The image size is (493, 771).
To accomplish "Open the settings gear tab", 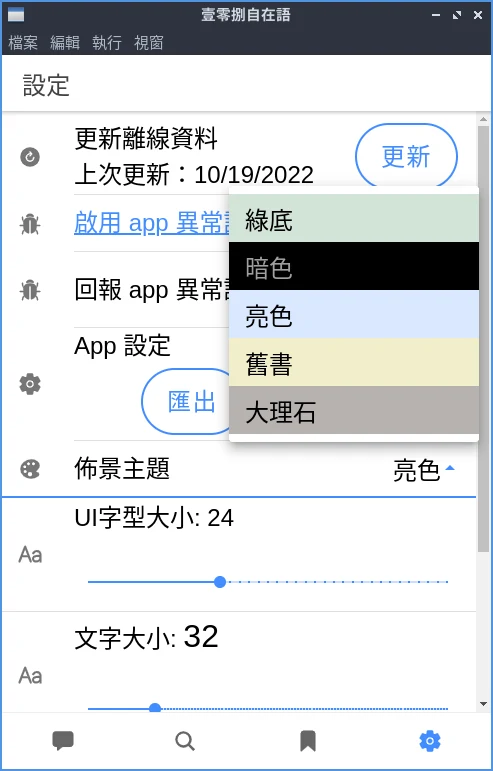I will pyautogui.click(x=430, y=741).
